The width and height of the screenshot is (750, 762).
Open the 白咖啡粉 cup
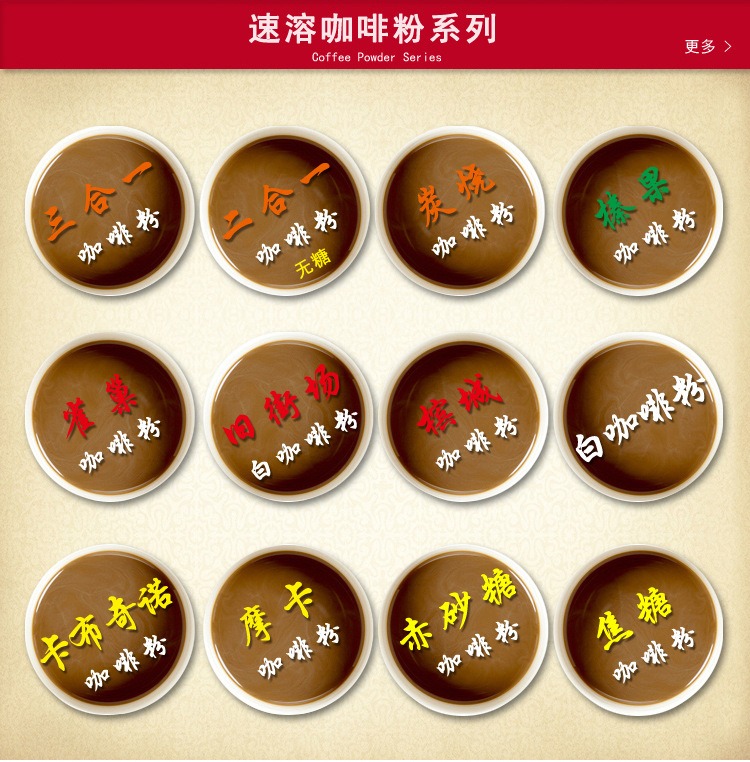640,418
